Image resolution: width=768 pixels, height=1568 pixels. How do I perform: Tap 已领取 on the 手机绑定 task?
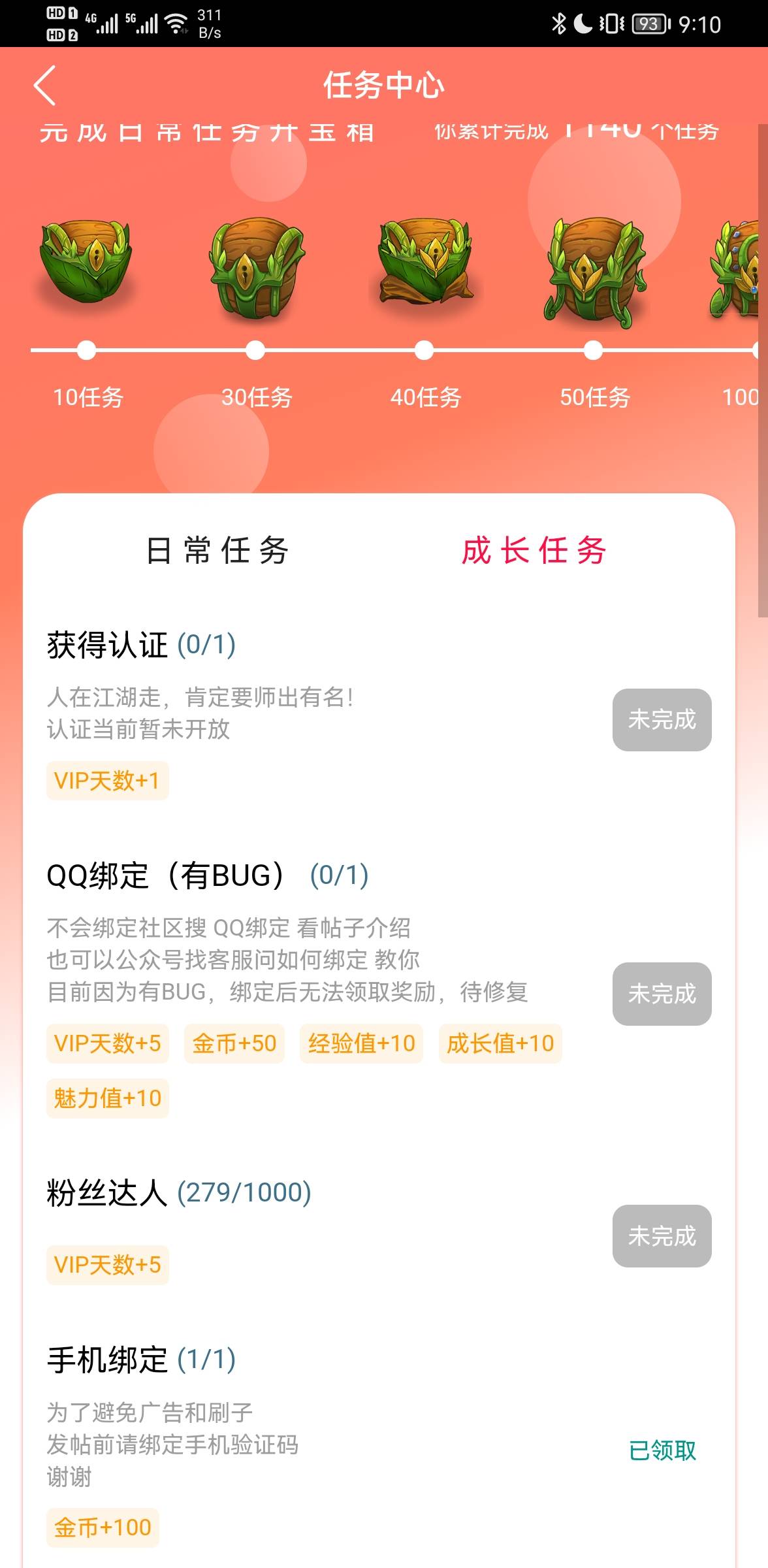662,1450
